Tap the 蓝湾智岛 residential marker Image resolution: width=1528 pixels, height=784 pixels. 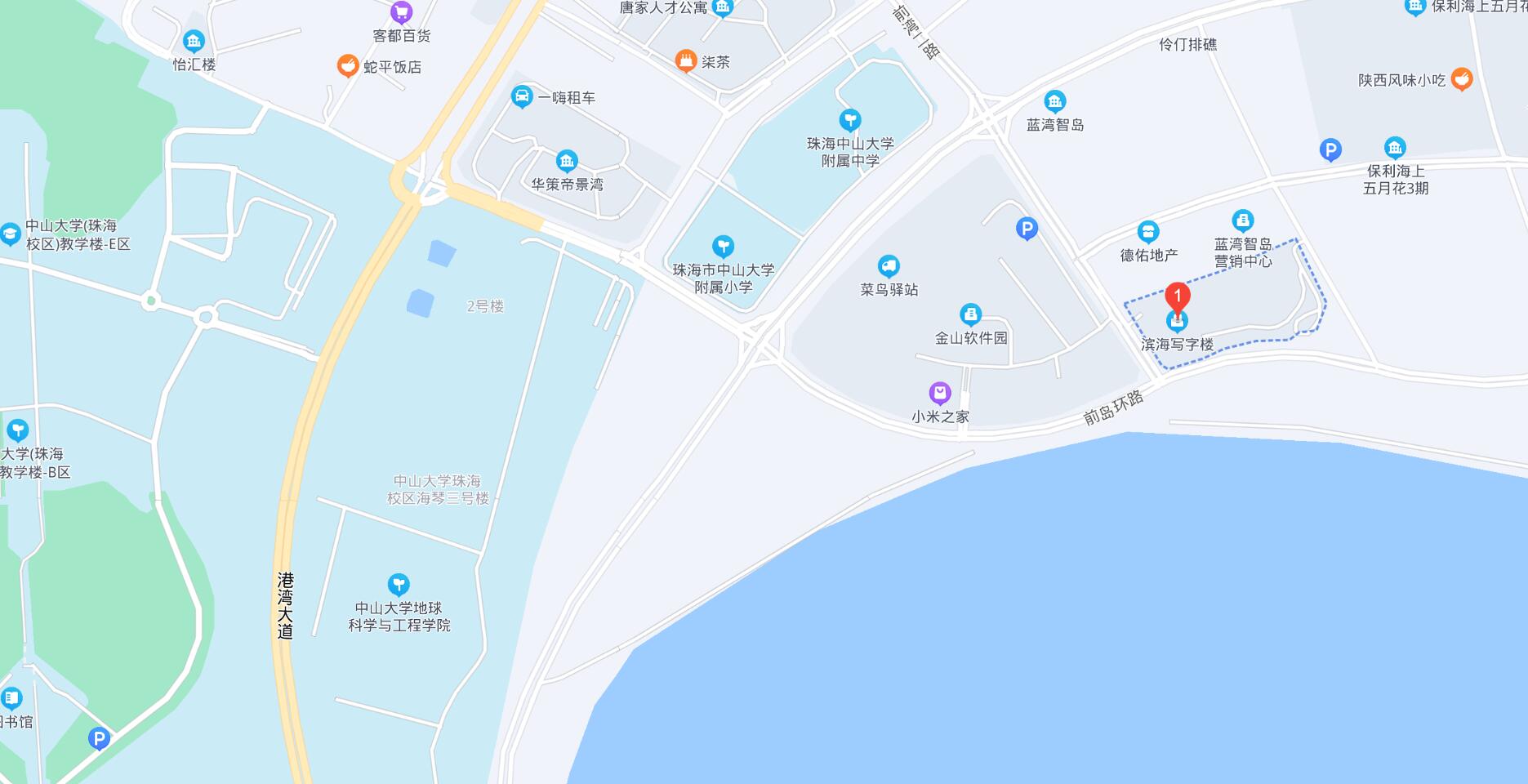click(x=1054, y=102)
